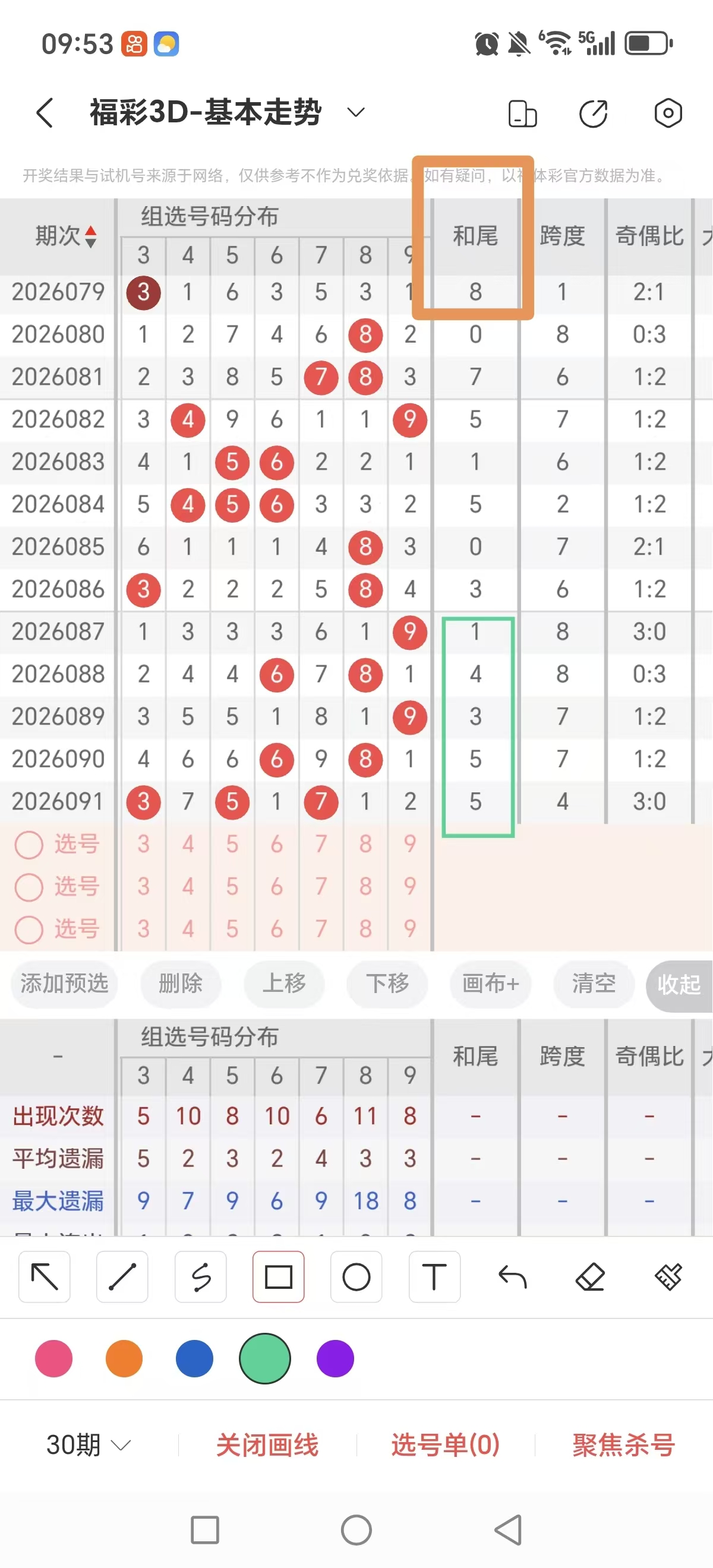
Task: Open 选号单(0) list
Action: [446, 1444]
